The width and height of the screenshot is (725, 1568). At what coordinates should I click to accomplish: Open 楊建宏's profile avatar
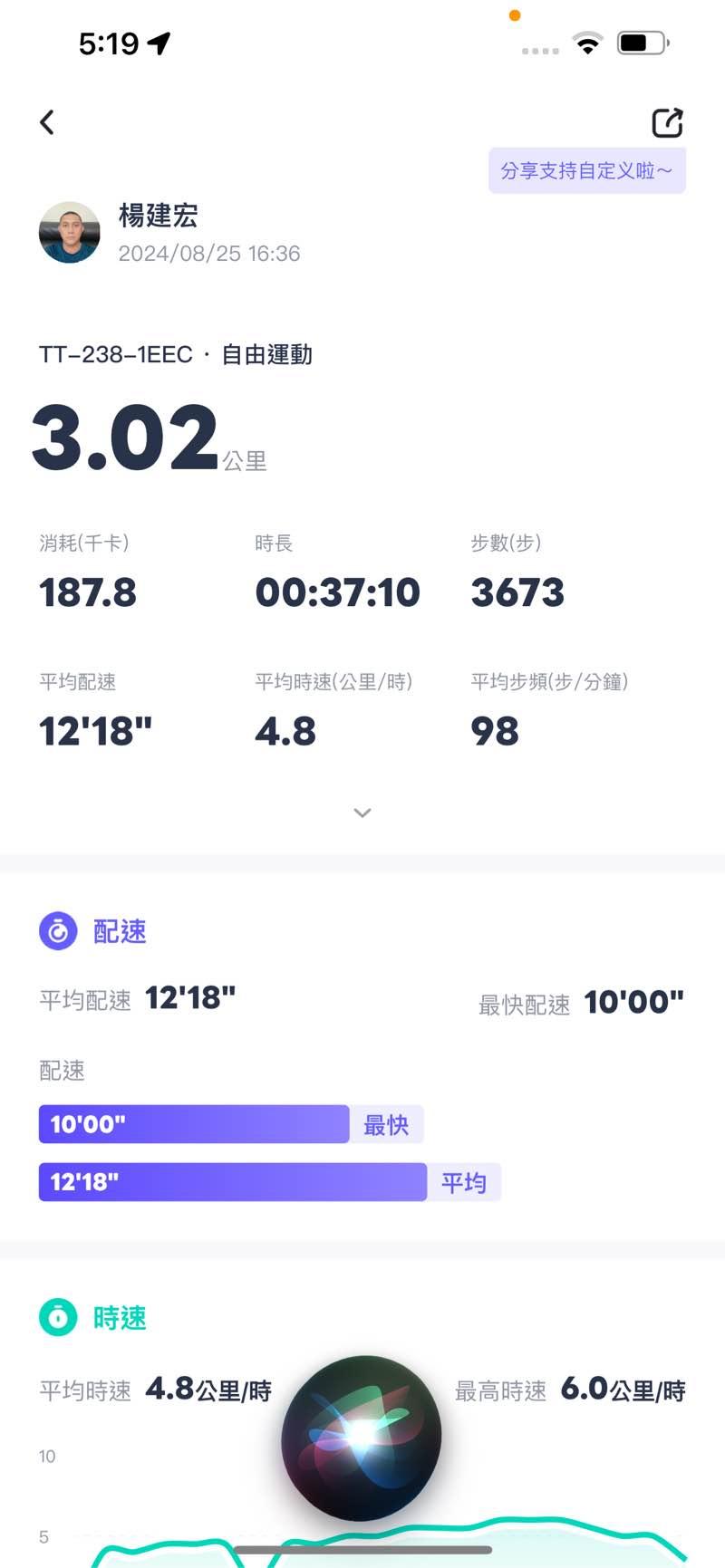pyautogui.click(x=70, y=233)
